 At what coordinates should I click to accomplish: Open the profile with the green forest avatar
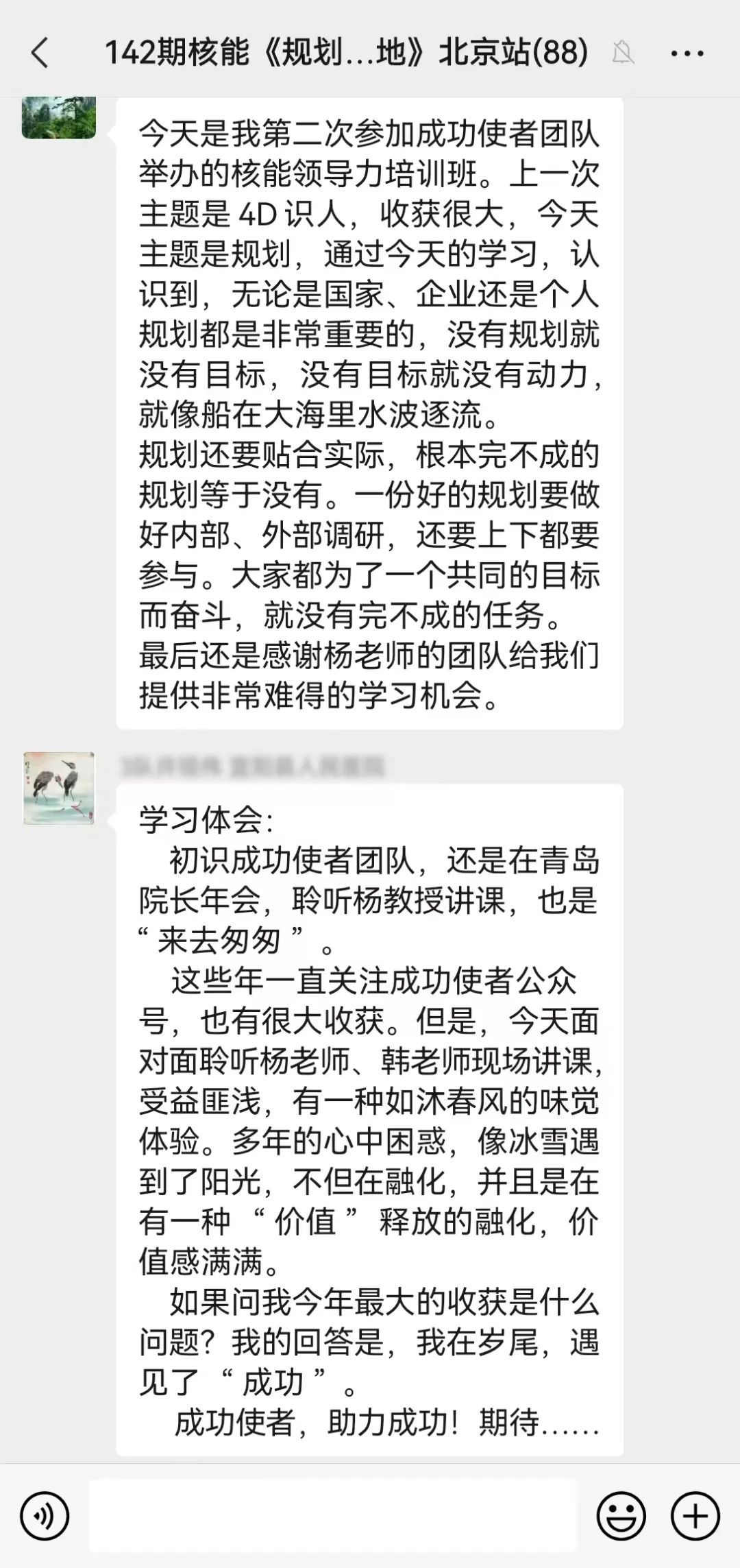pyautogui.click(x=59, y=118)
